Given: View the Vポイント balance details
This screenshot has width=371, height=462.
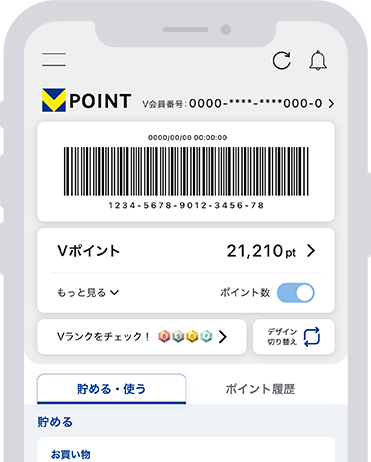Looking at the screenshot, I should coord(186,251).
